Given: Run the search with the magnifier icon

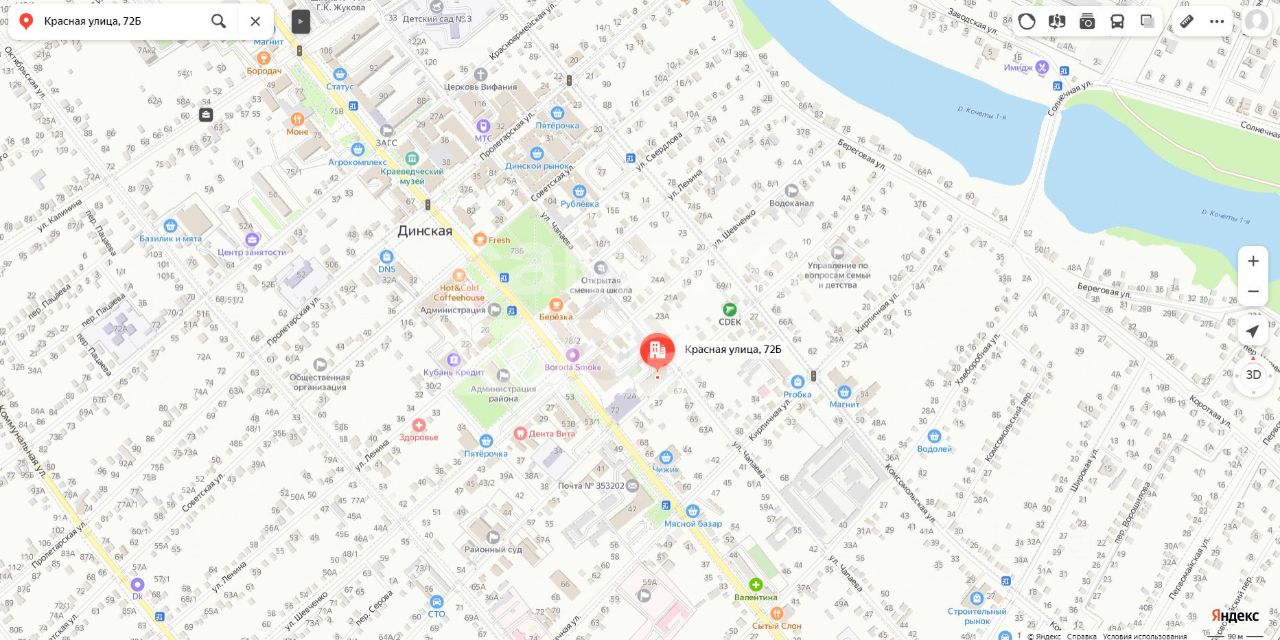Looking at the screenshot, I should click(x=218, y=21).
